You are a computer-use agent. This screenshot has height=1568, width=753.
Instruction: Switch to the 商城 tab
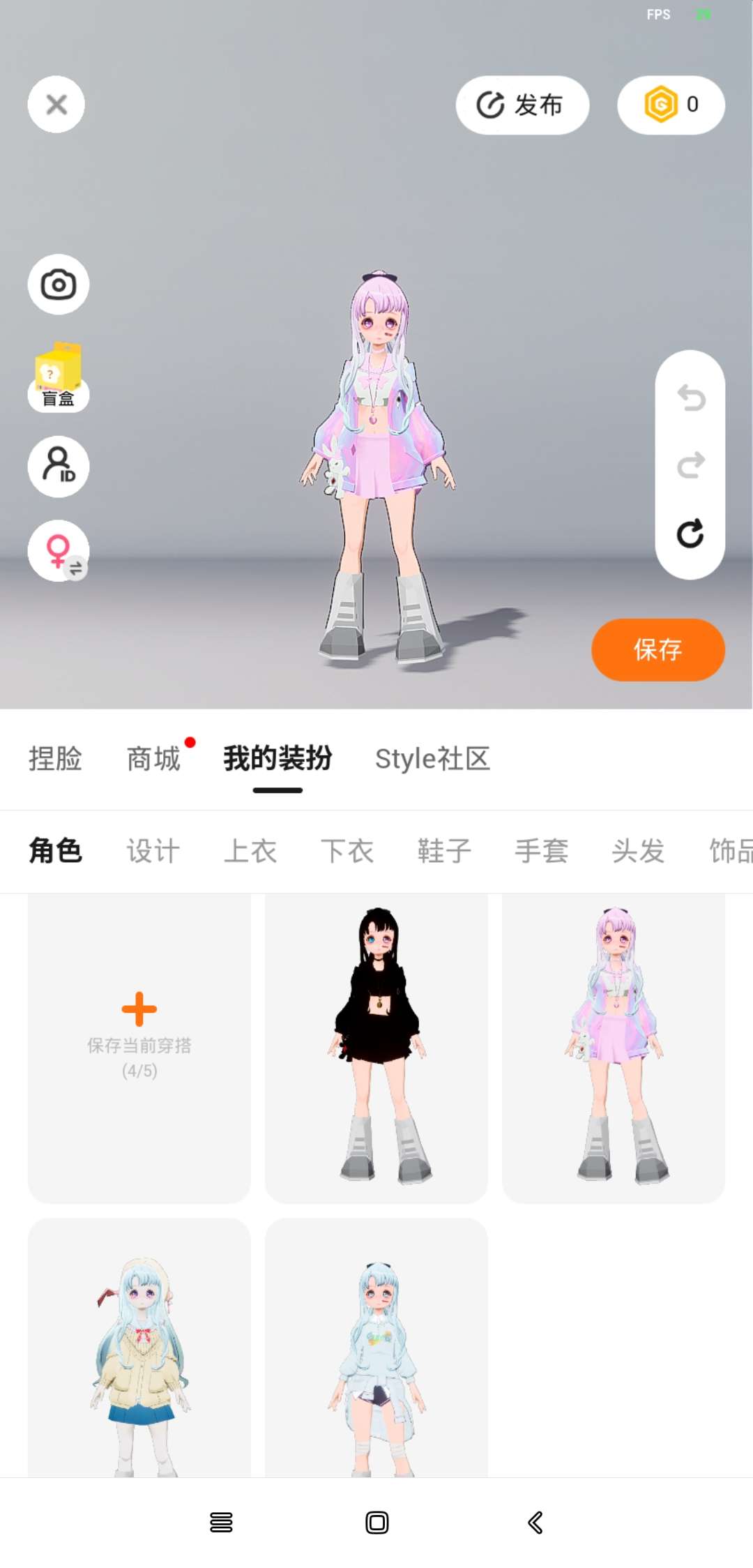click(x=153, y=759)
